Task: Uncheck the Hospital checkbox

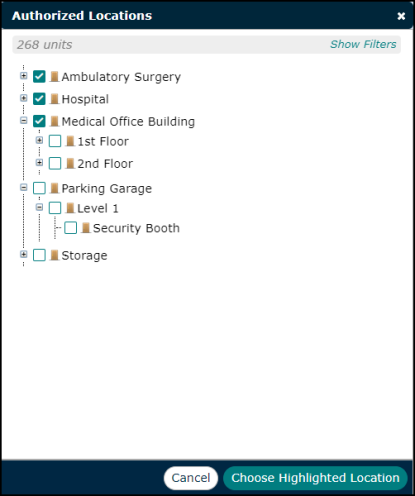Action: 39,99
